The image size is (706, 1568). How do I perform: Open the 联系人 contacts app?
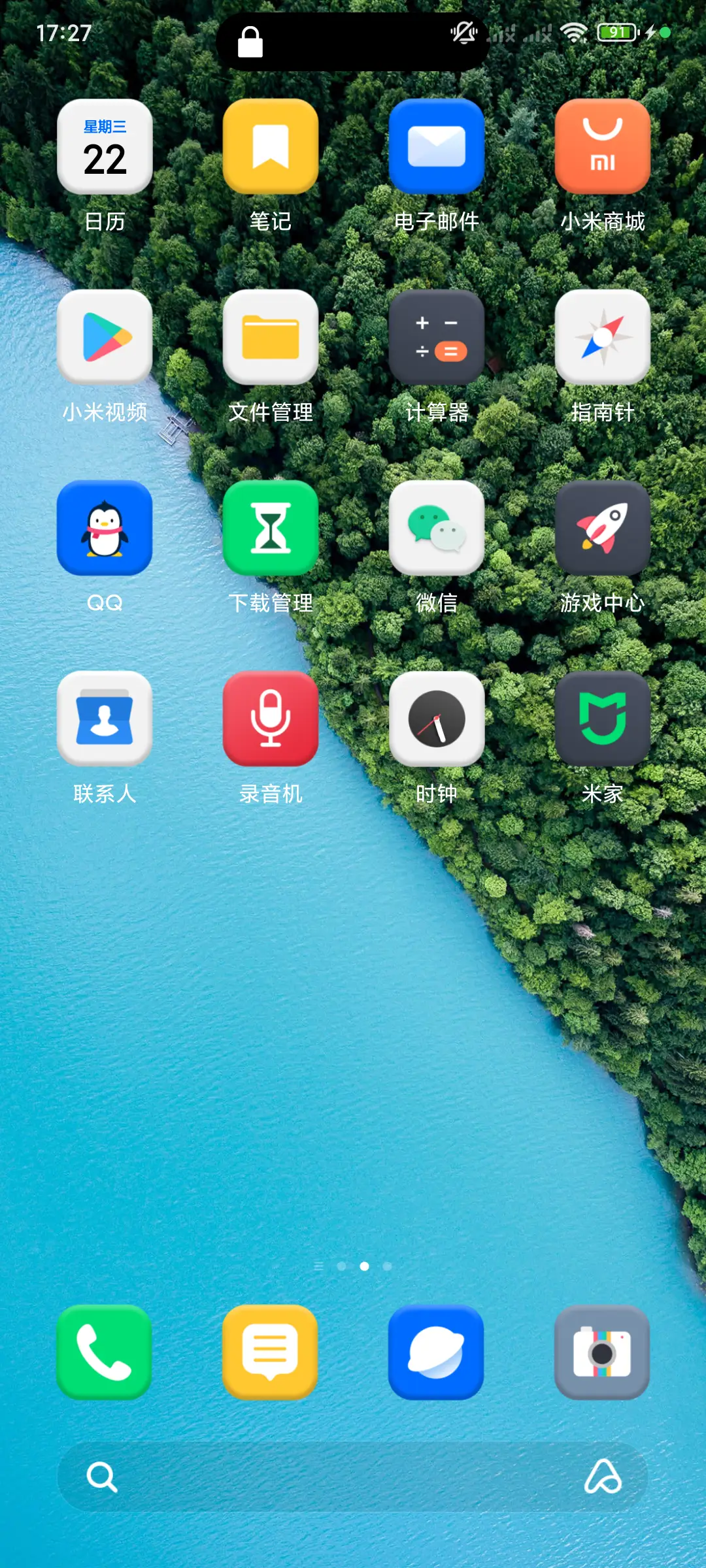(x=105, y=719)
